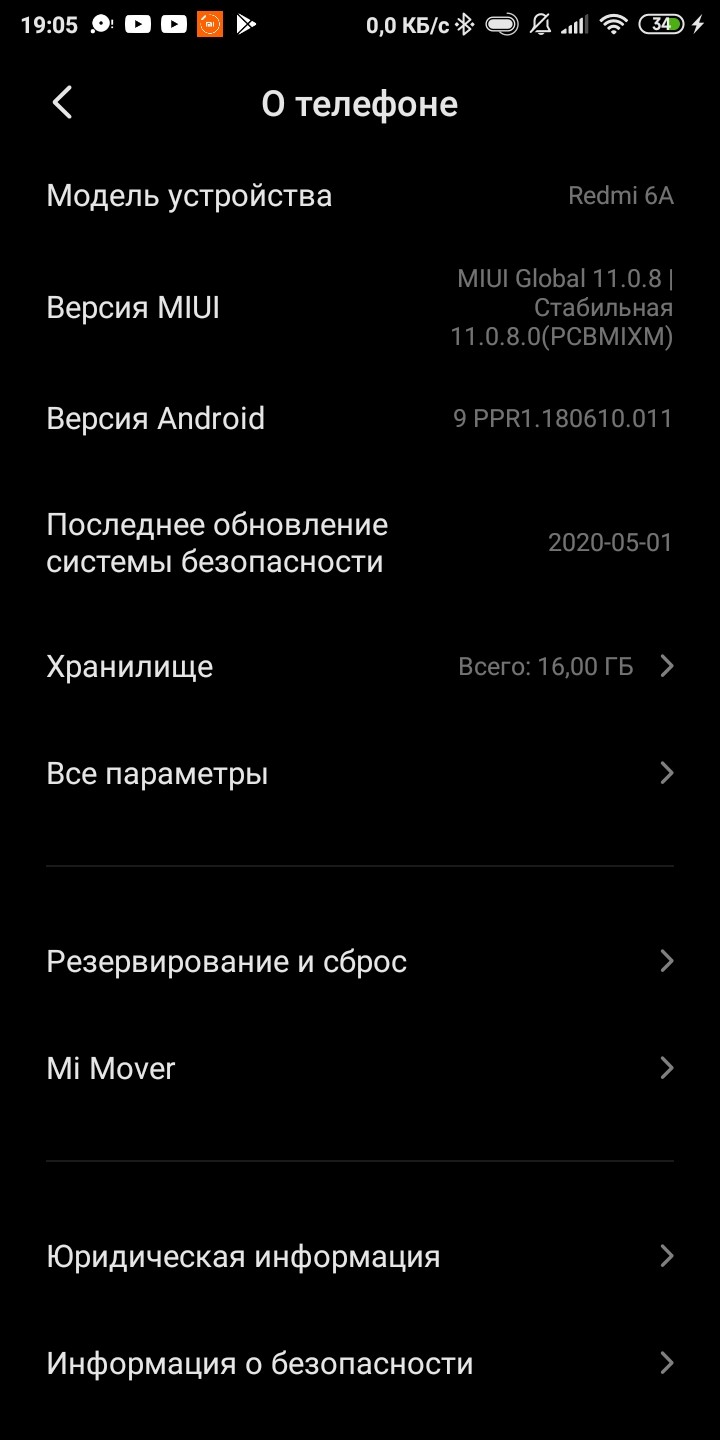720x1440 pixels.
Task: Go back using the arrow in the header
Action: (x=62, y=103)
